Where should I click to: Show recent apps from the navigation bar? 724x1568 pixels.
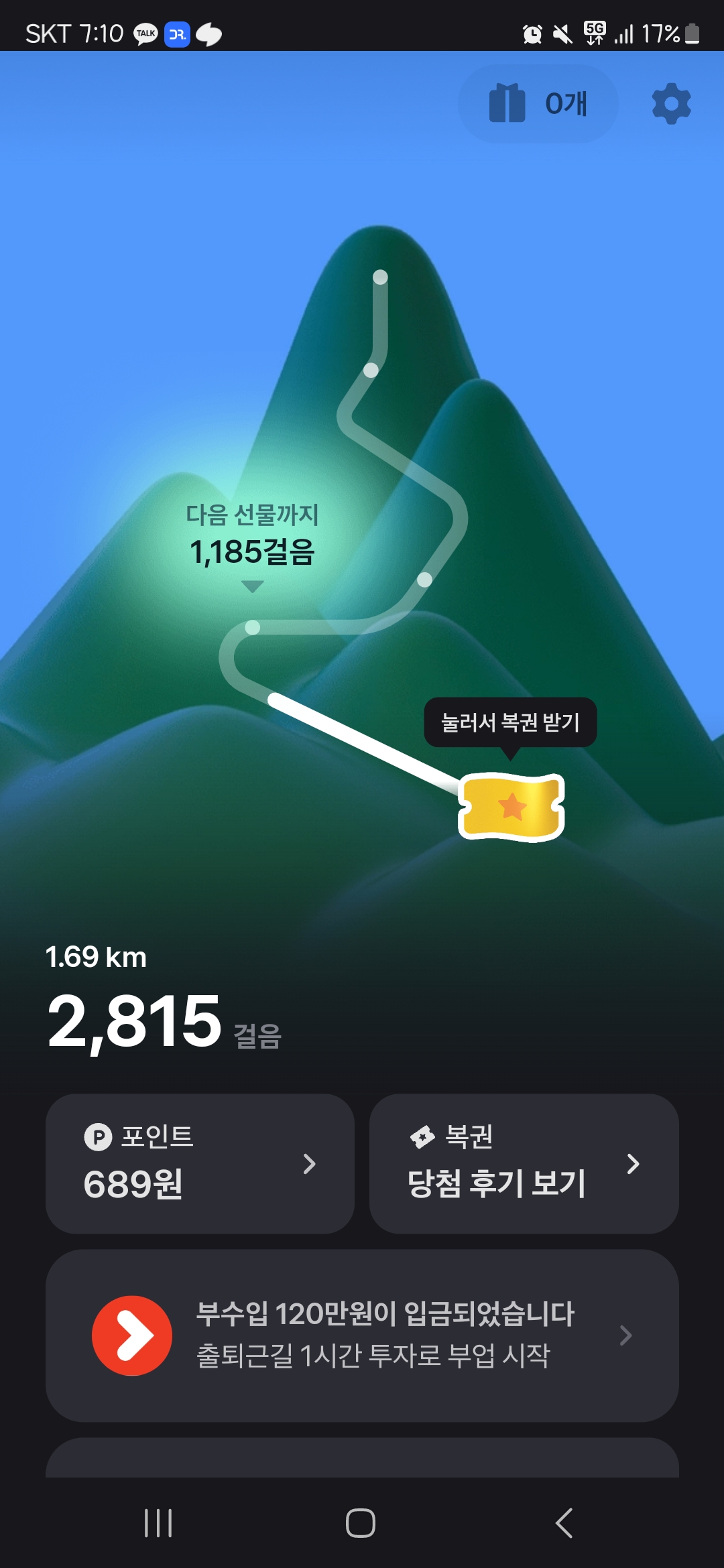click(159, 1523)
